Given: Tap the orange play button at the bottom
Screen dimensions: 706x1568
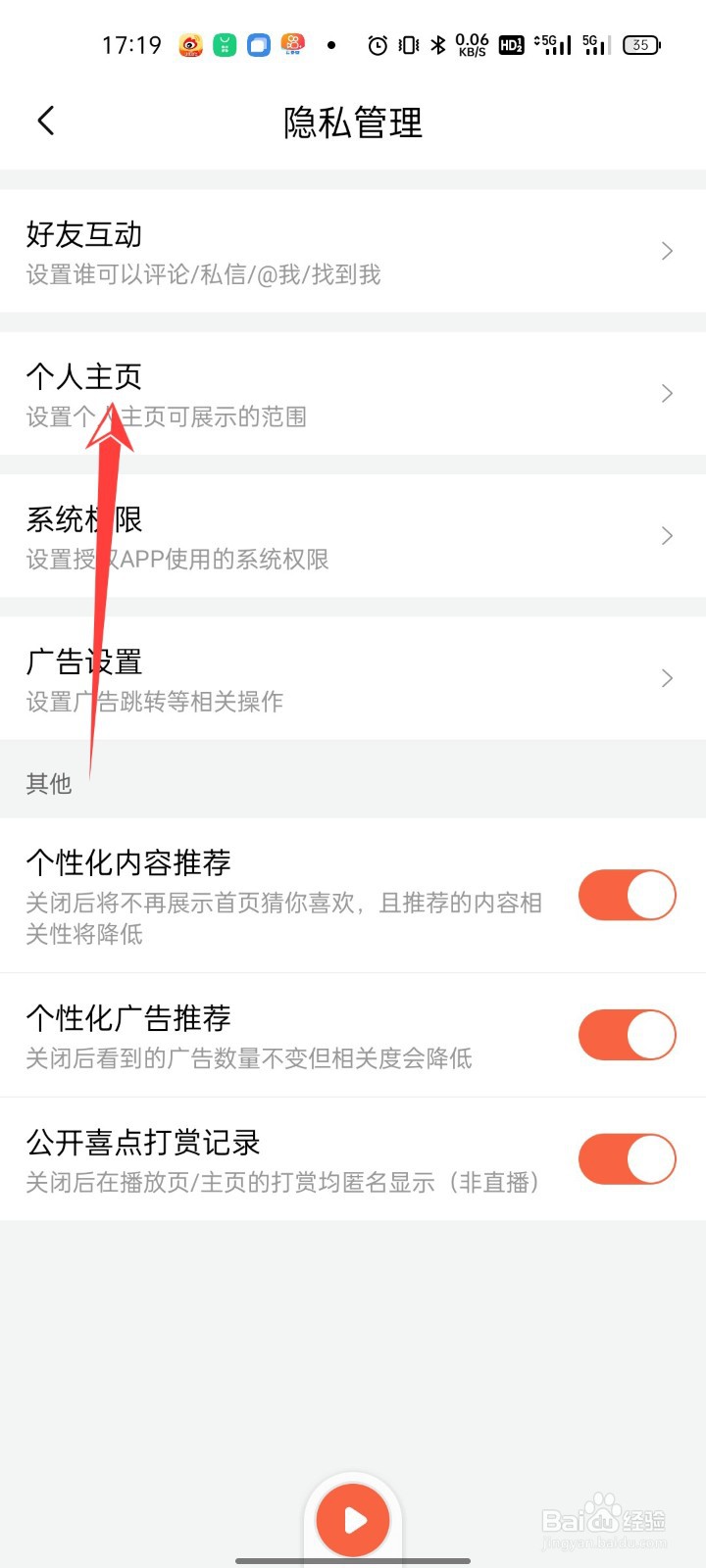Looking at the screenshot, I should click(353, 1517).
